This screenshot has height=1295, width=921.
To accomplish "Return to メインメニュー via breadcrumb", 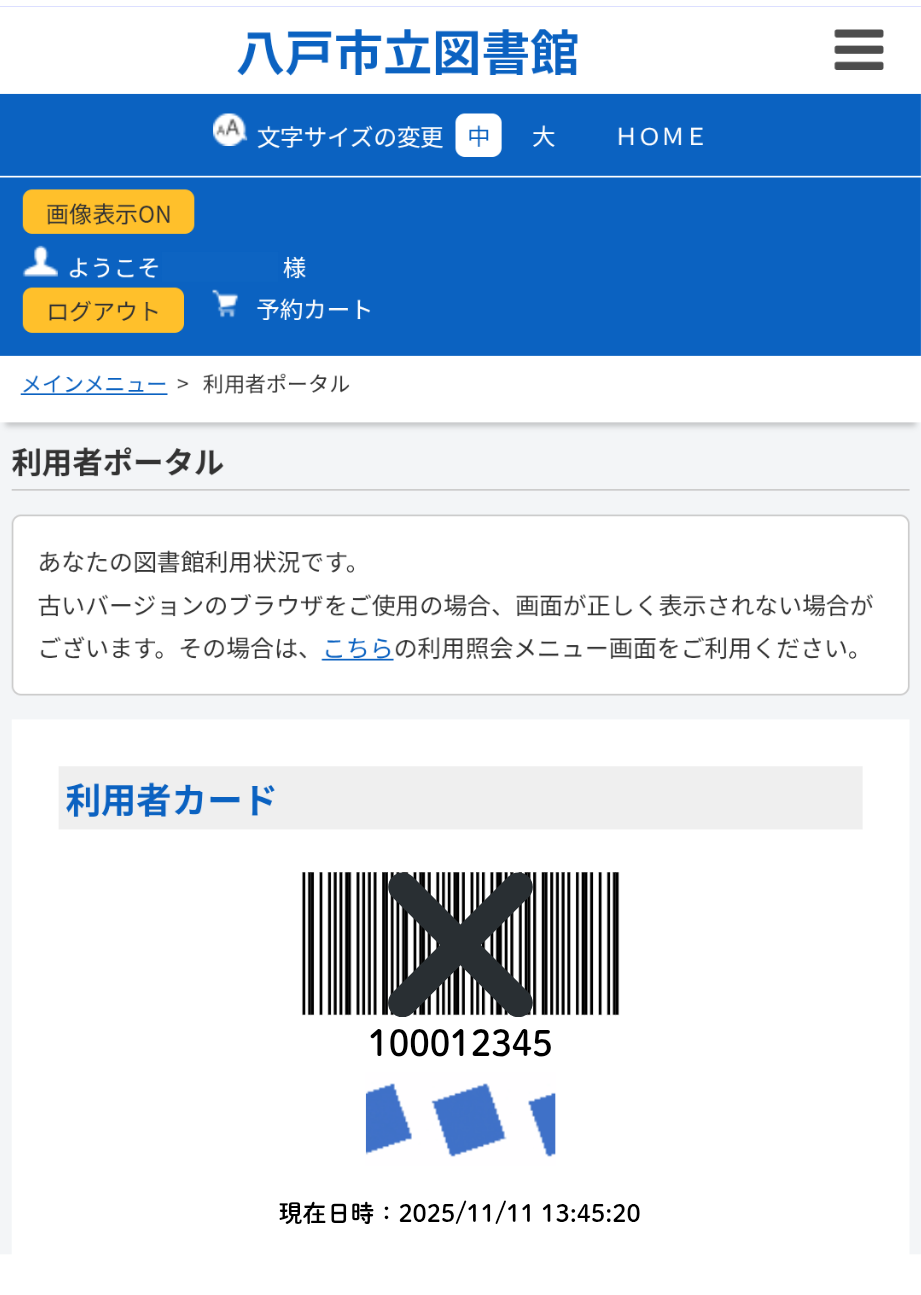I will [94, 384].
